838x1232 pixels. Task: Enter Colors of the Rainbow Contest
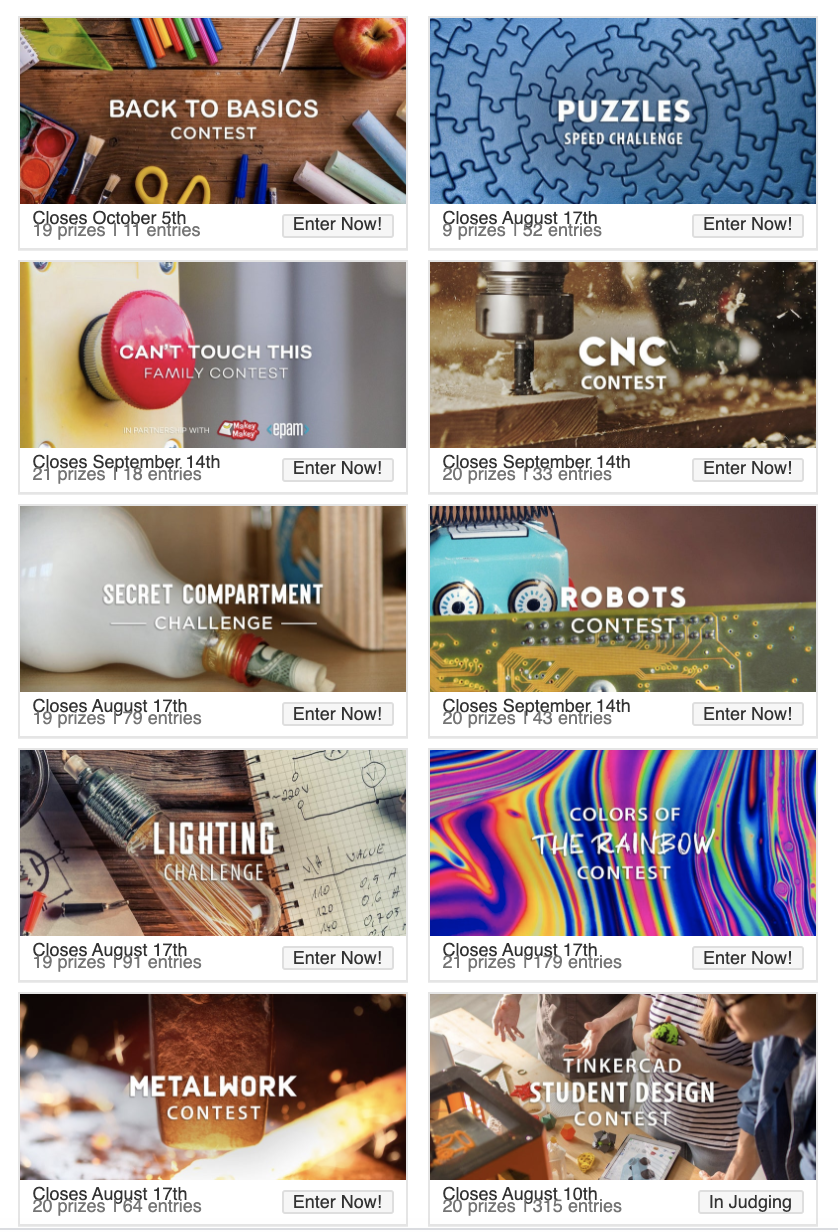click(747, 958)
